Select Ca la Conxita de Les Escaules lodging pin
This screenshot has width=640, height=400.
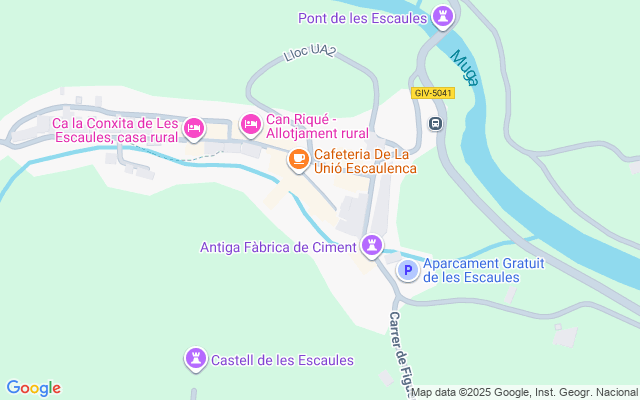[x=195, y=128]
